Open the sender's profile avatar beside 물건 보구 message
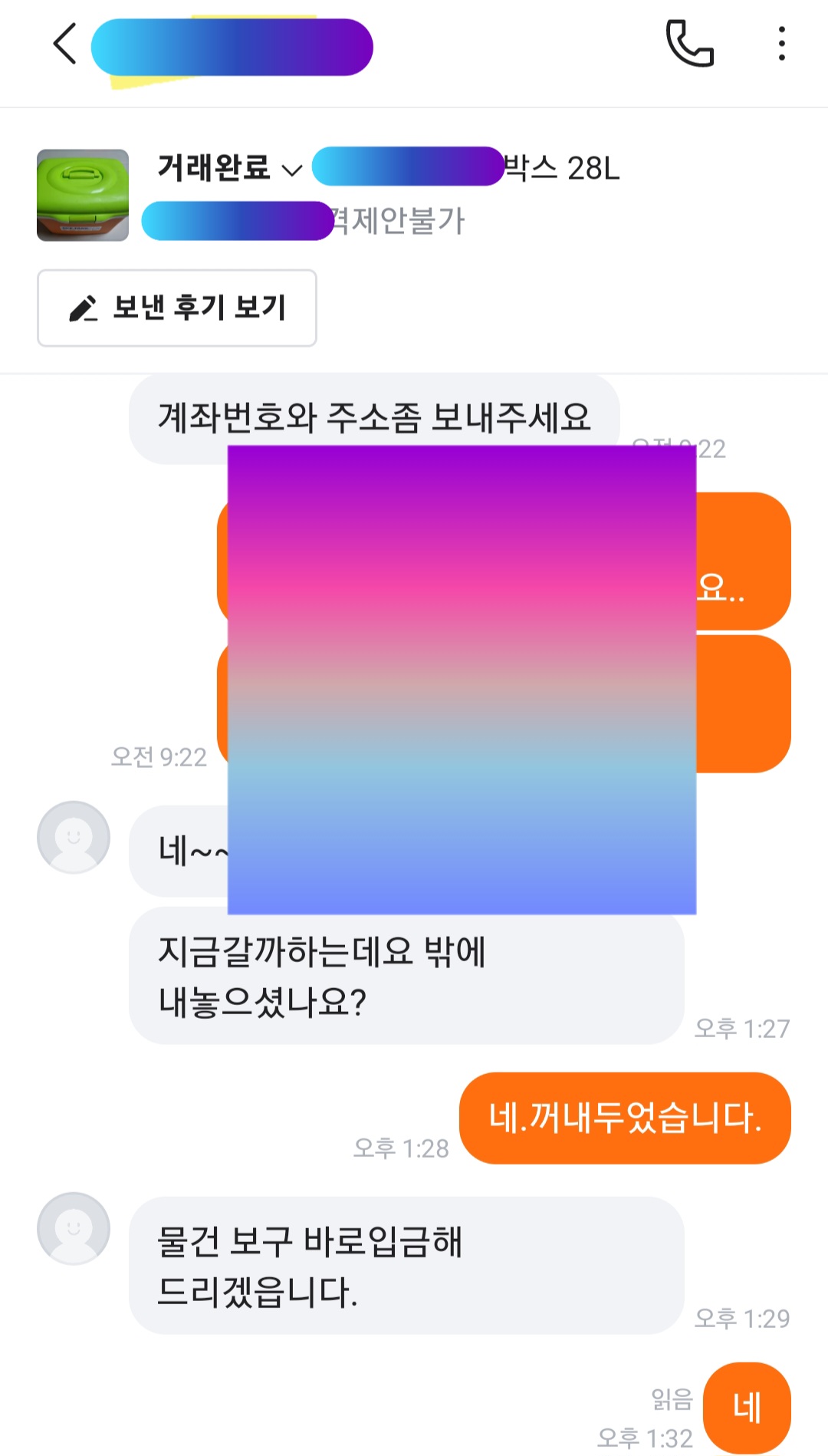The width and height of the screenshot is (828, 1456). [74, 1228]
